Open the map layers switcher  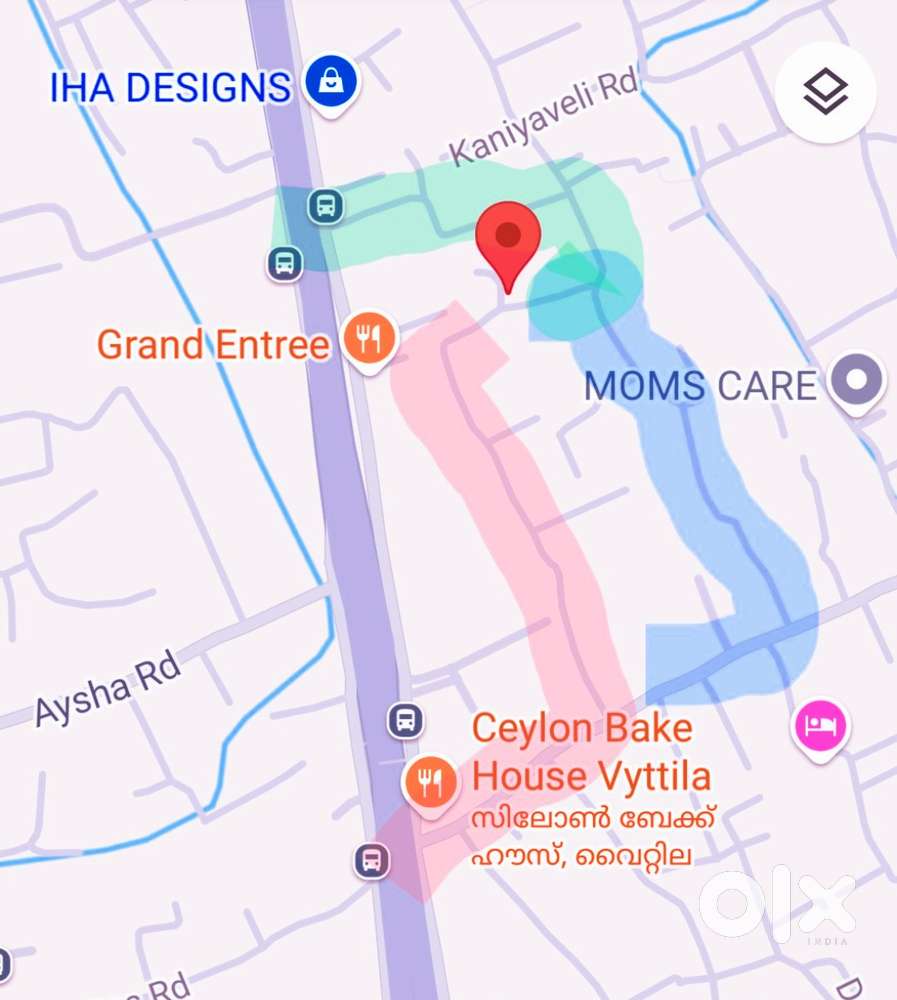point(826,91)
